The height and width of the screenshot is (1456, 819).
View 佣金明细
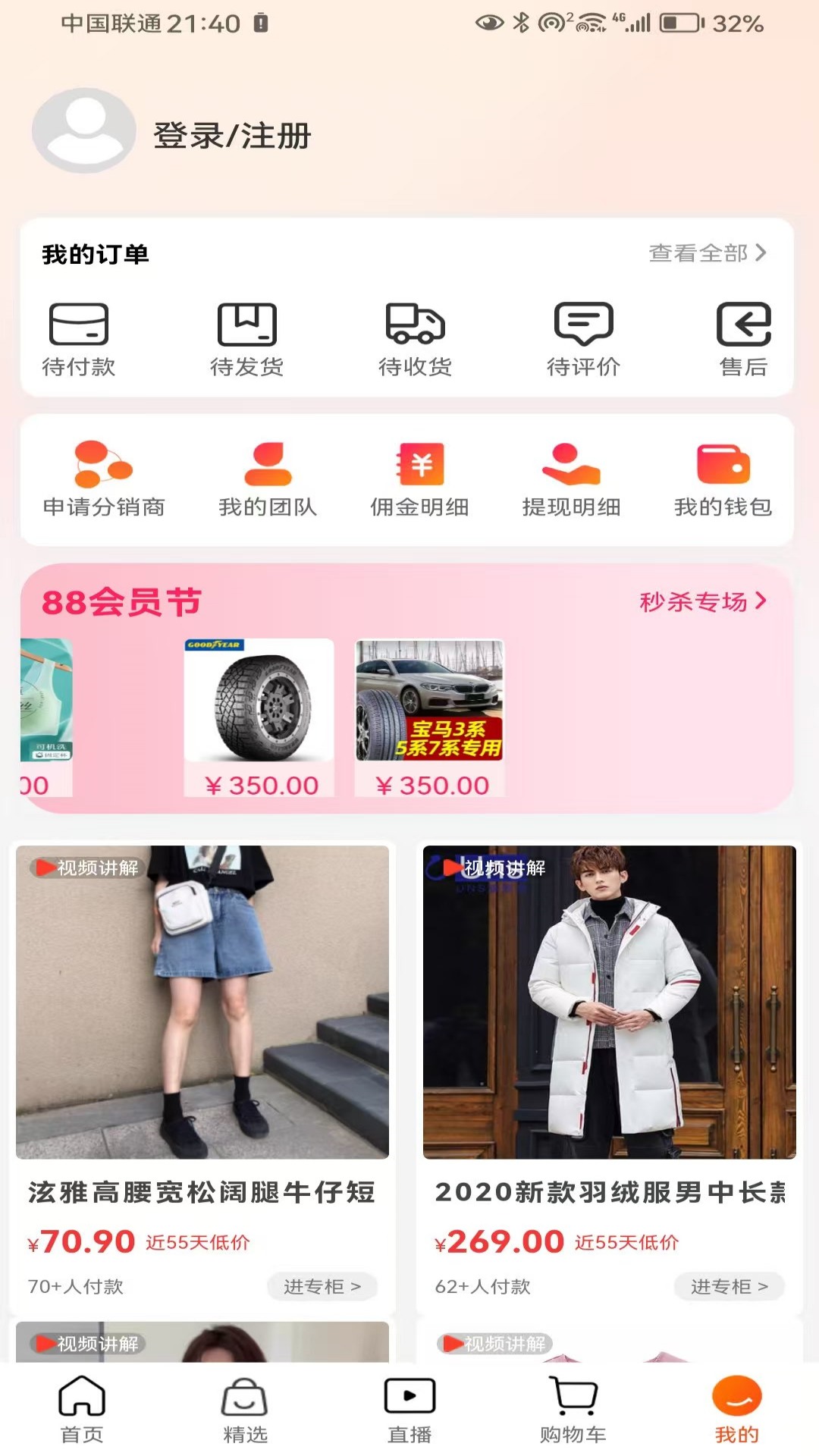pyautogui.click(x=419, y=479)
